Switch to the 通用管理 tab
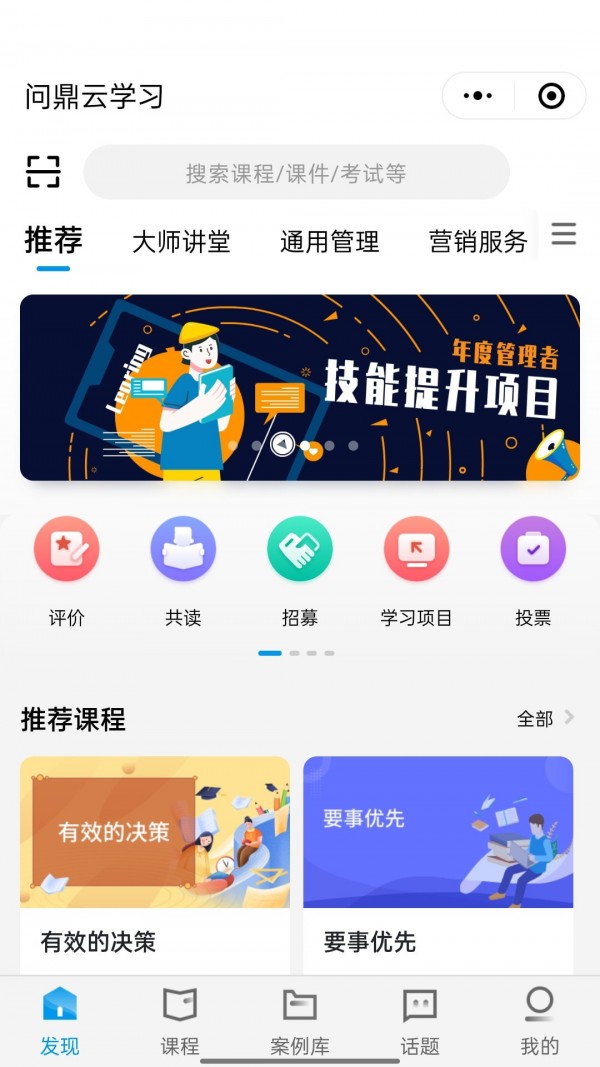This screenshot has width=600, height=1067. coord(329,241)
